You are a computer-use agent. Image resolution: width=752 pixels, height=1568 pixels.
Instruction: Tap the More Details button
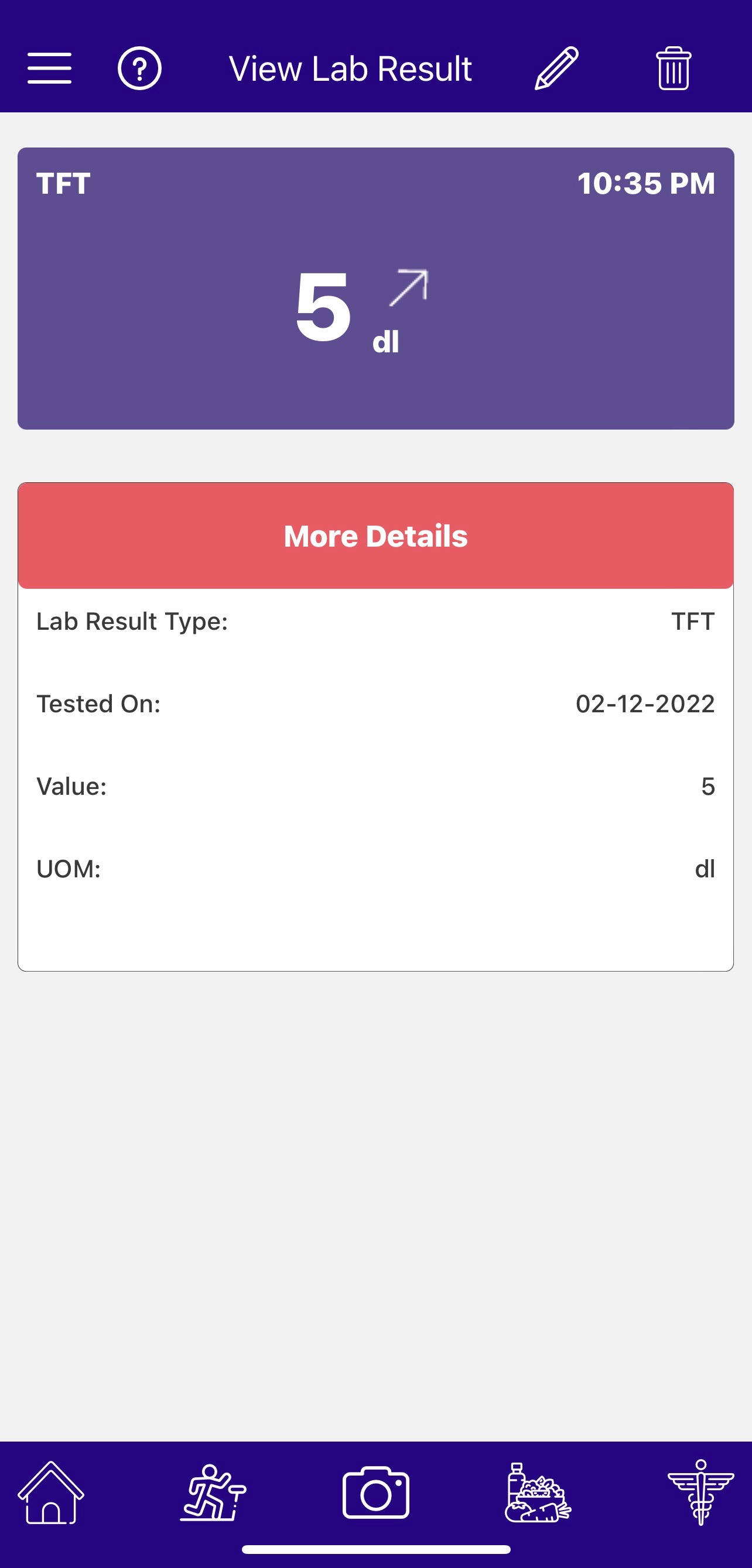click(375, 536)
